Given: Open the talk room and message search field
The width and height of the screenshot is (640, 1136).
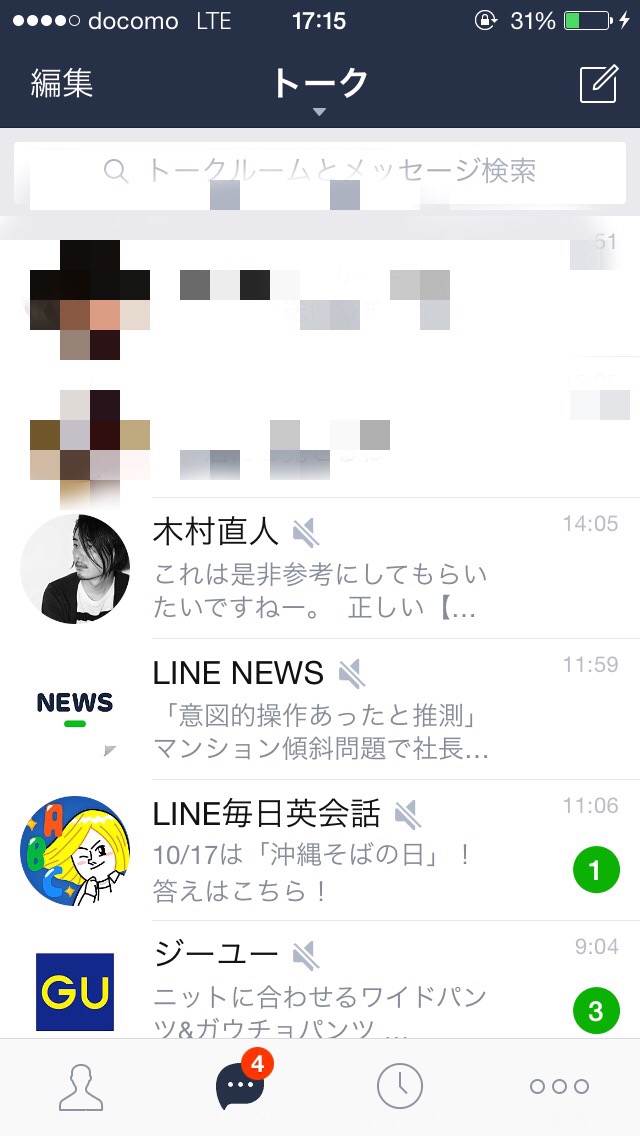Looking at the screenshot, I should 320,172.
